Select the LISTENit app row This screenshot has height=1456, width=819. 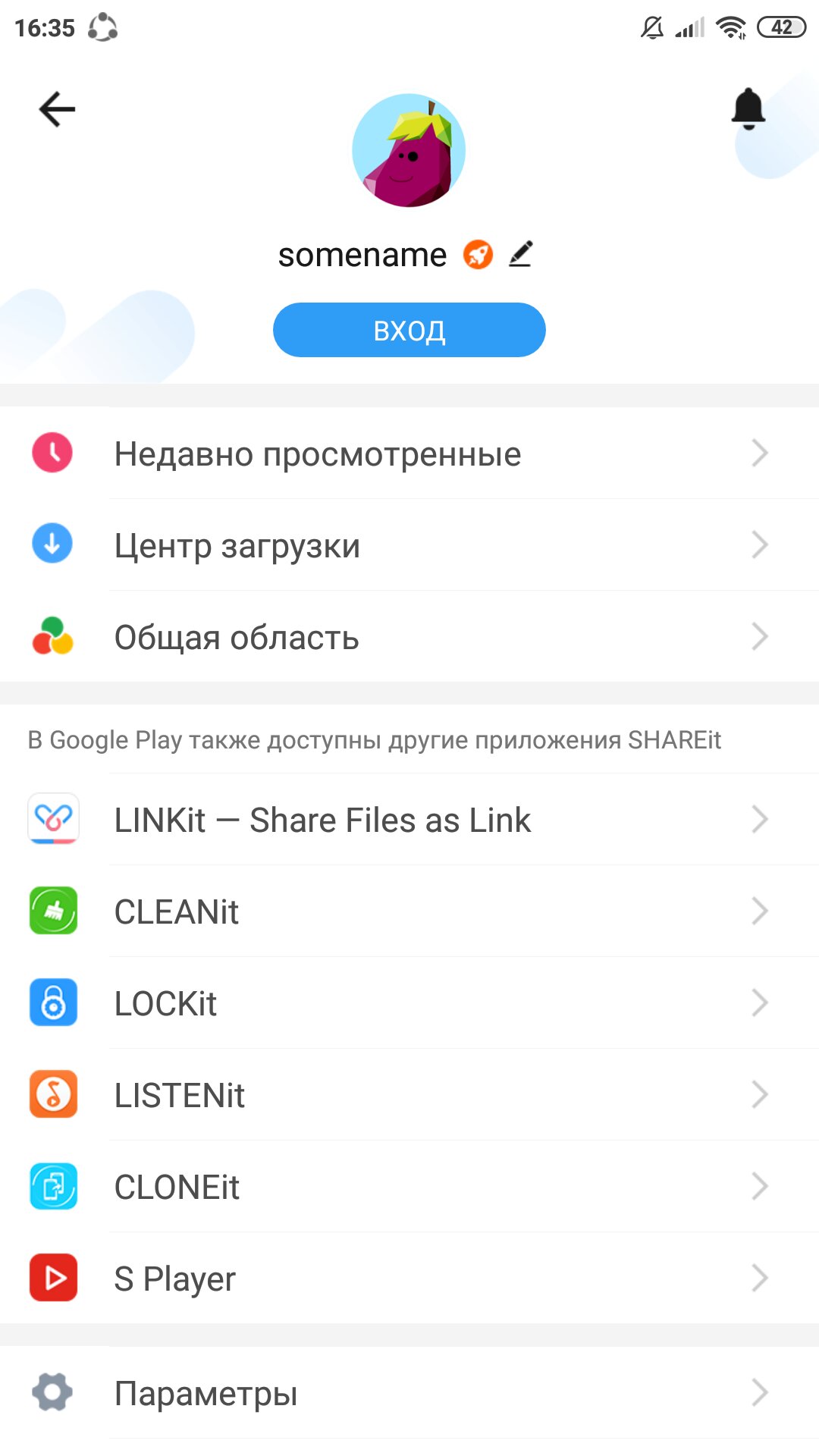point(409,1095)
